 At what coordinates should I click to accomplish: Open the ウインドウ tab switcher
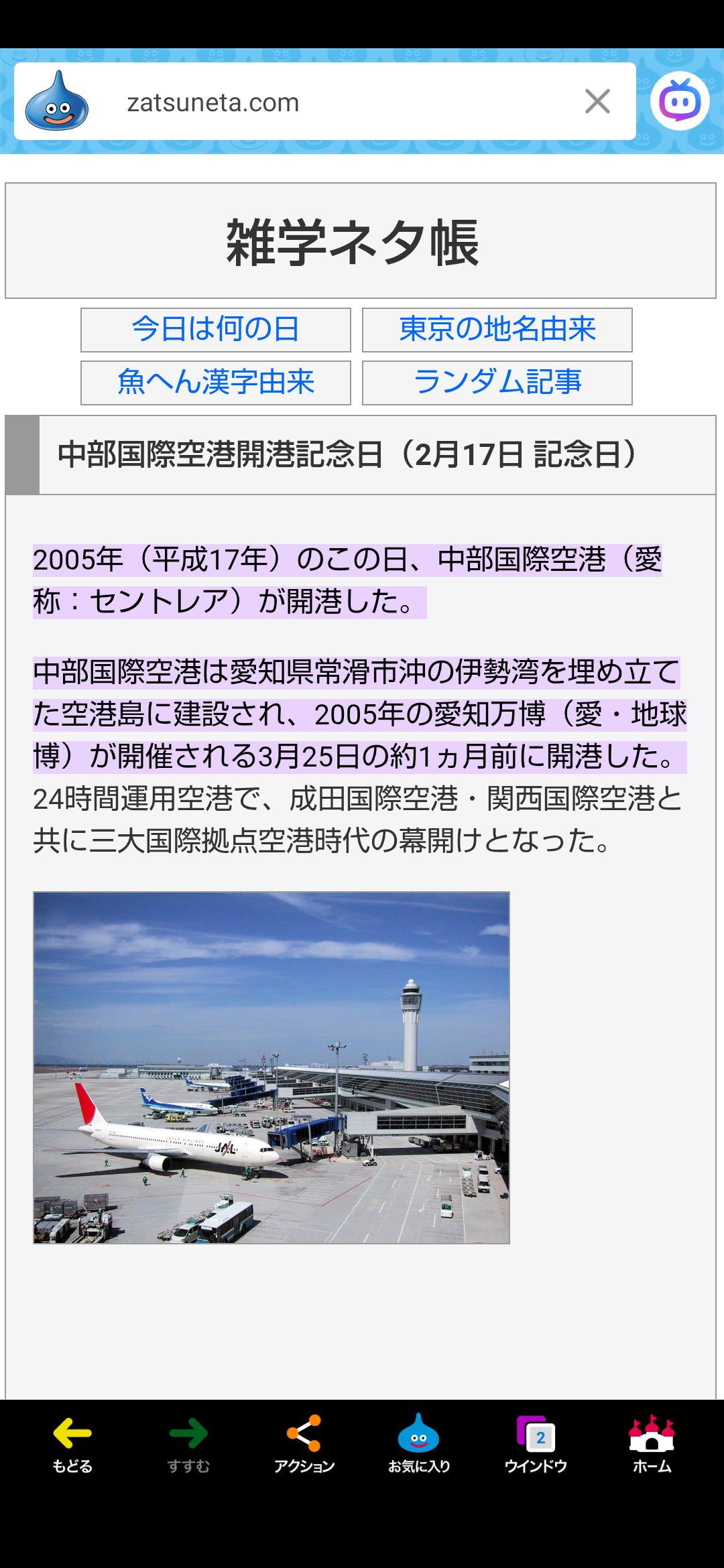click(x=536, y=1443)
